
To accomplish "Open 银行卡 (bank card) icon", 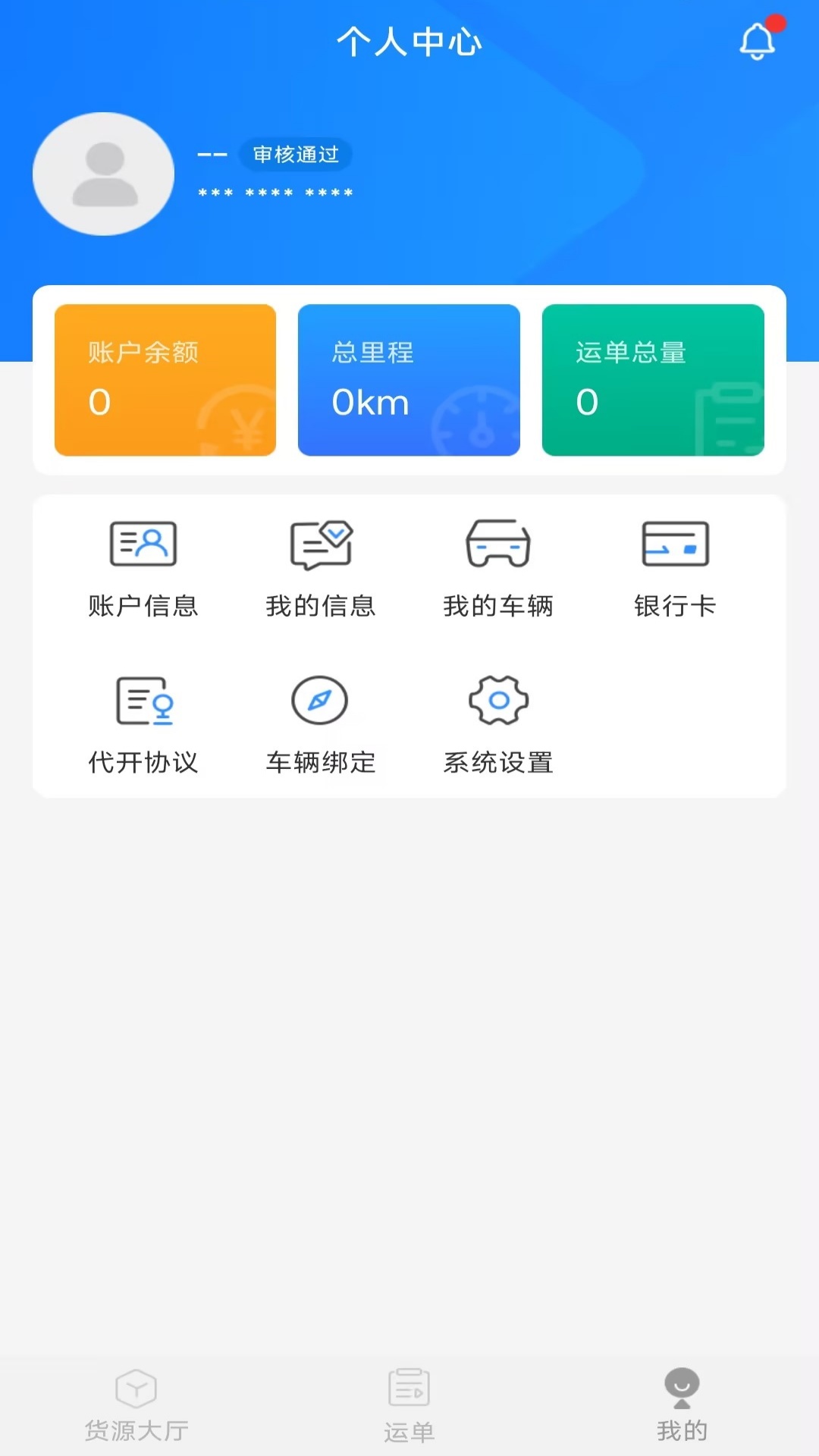I will (675, 544).
